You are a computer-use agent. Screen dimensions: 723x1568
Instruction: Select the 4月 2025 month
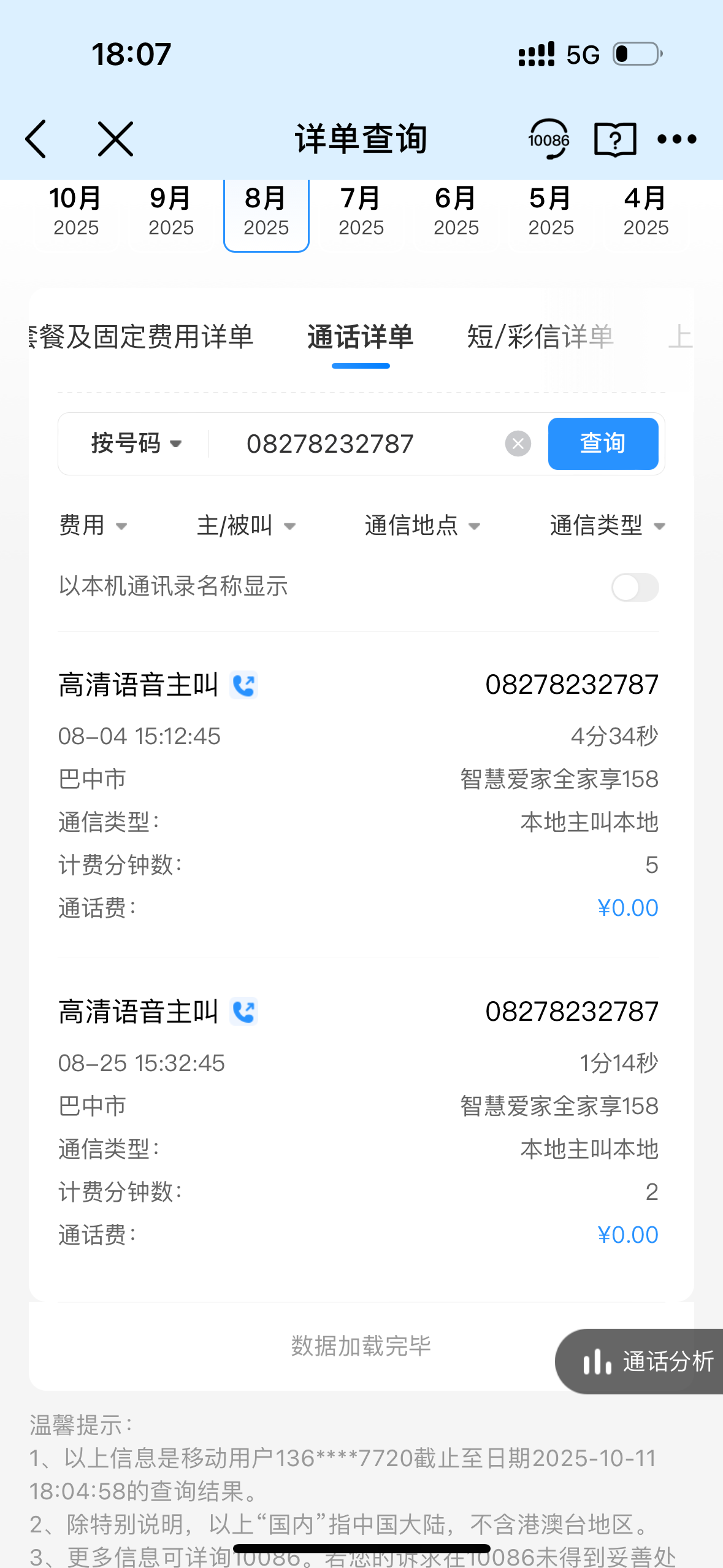coord(645,212)
